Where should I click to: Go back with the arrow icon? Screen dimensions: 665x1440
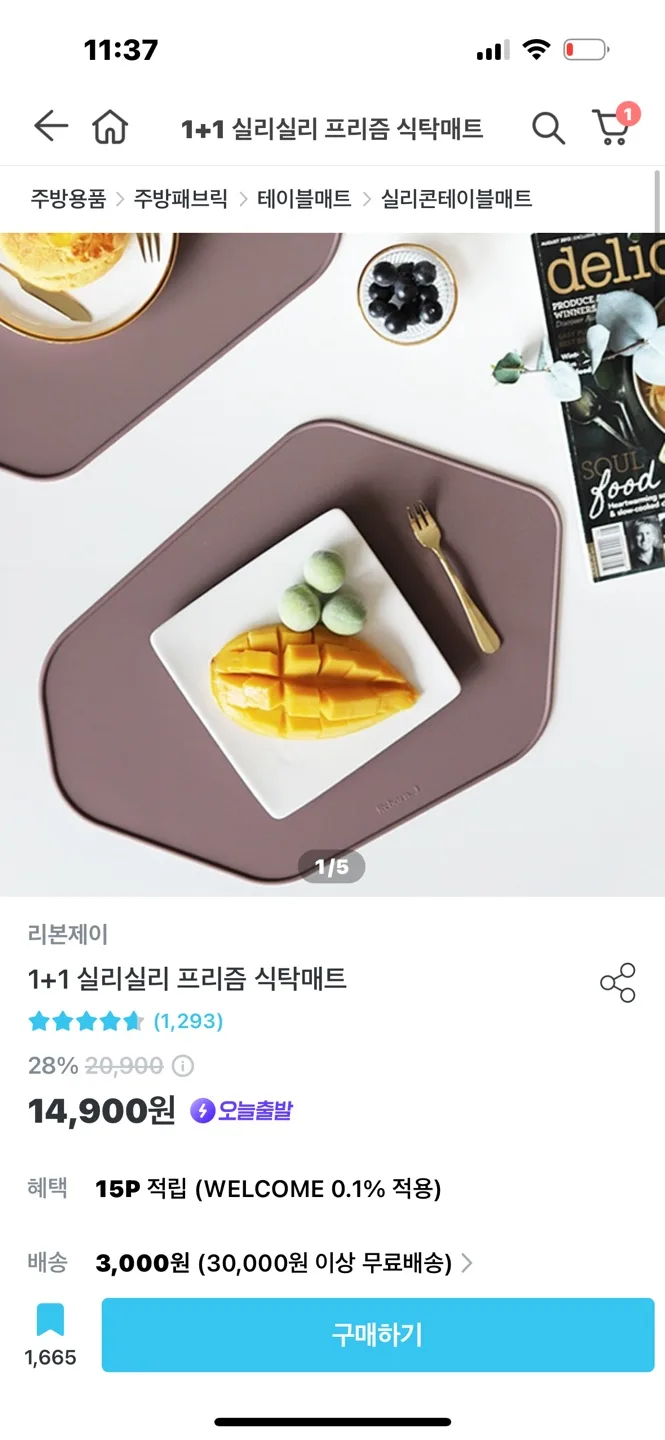point(50,127)
